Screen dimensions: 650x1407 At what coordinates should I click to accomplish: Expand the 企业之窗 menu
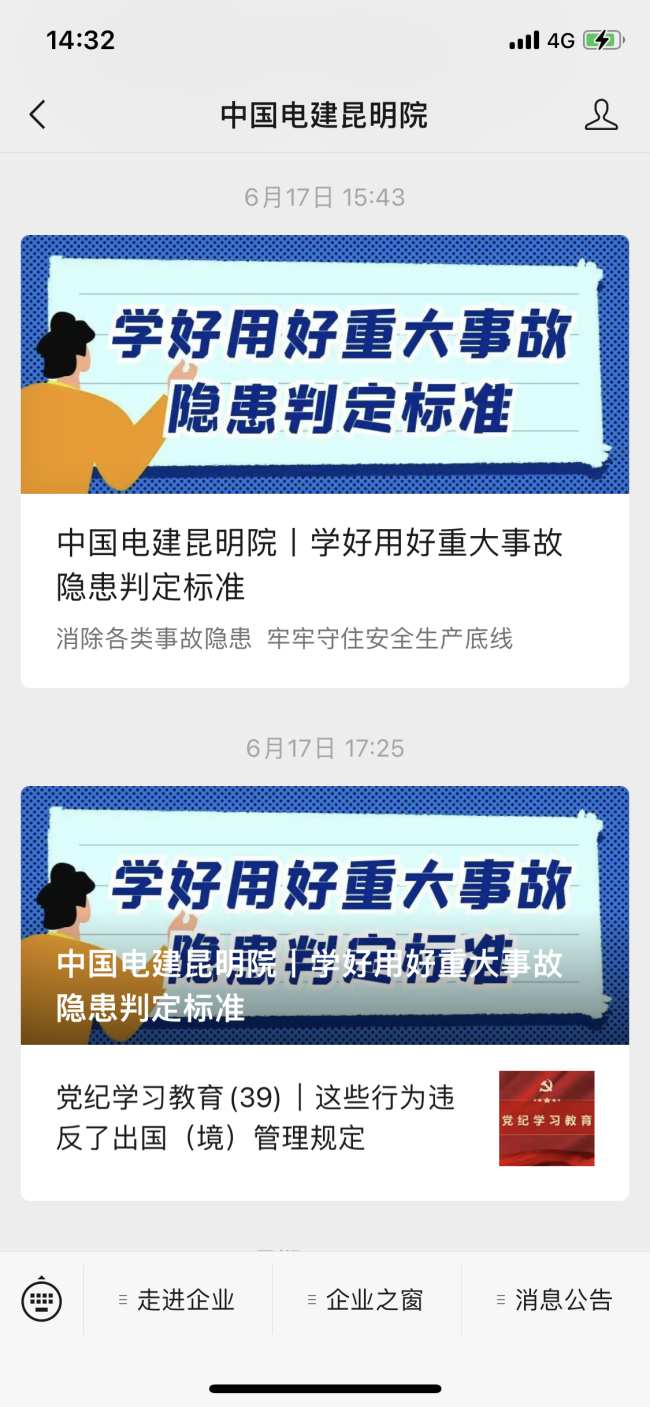click(367, 1300)
